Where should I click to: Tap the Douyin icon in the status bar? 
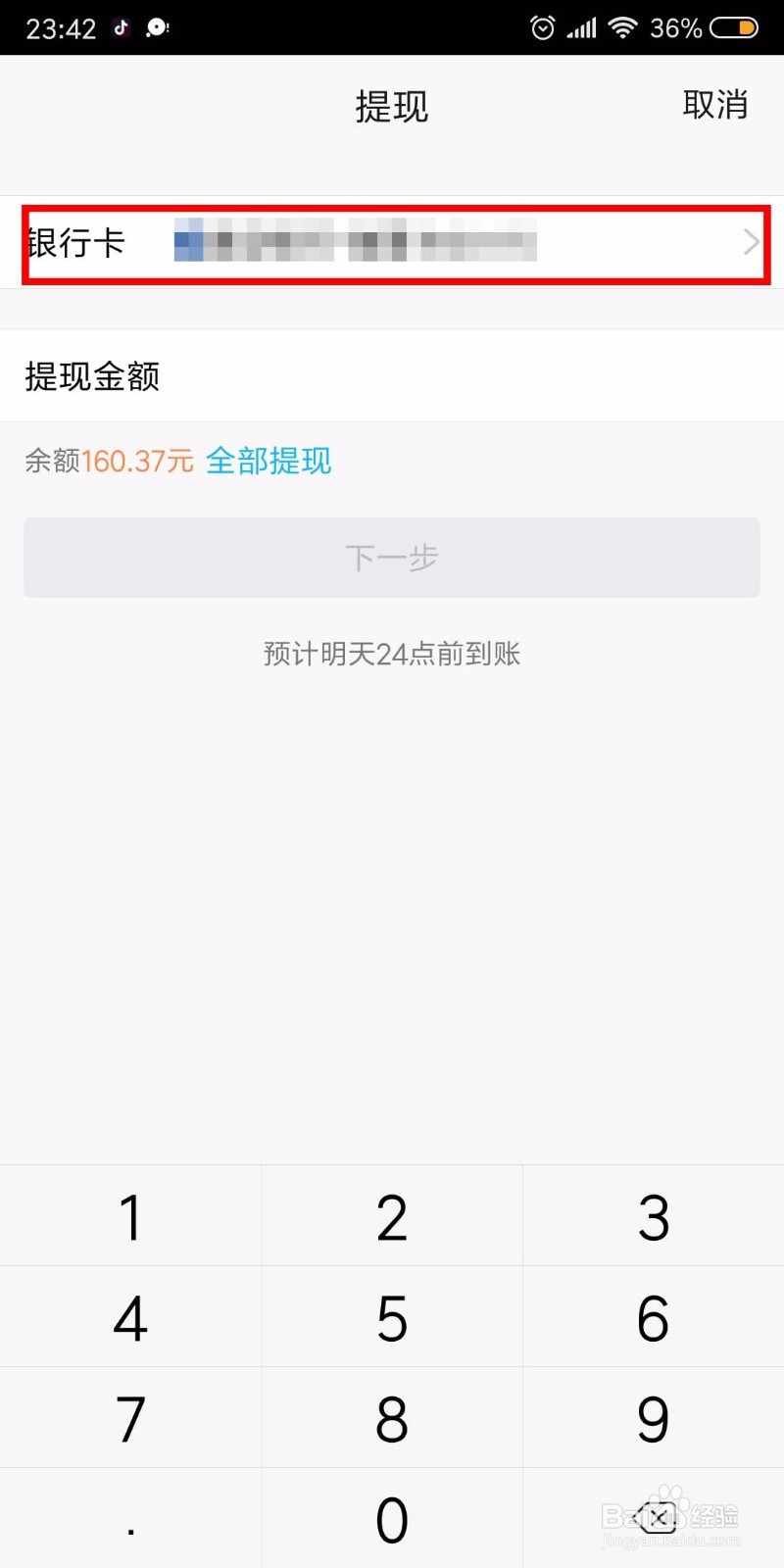pyautogui.click(x=121, y=26)
